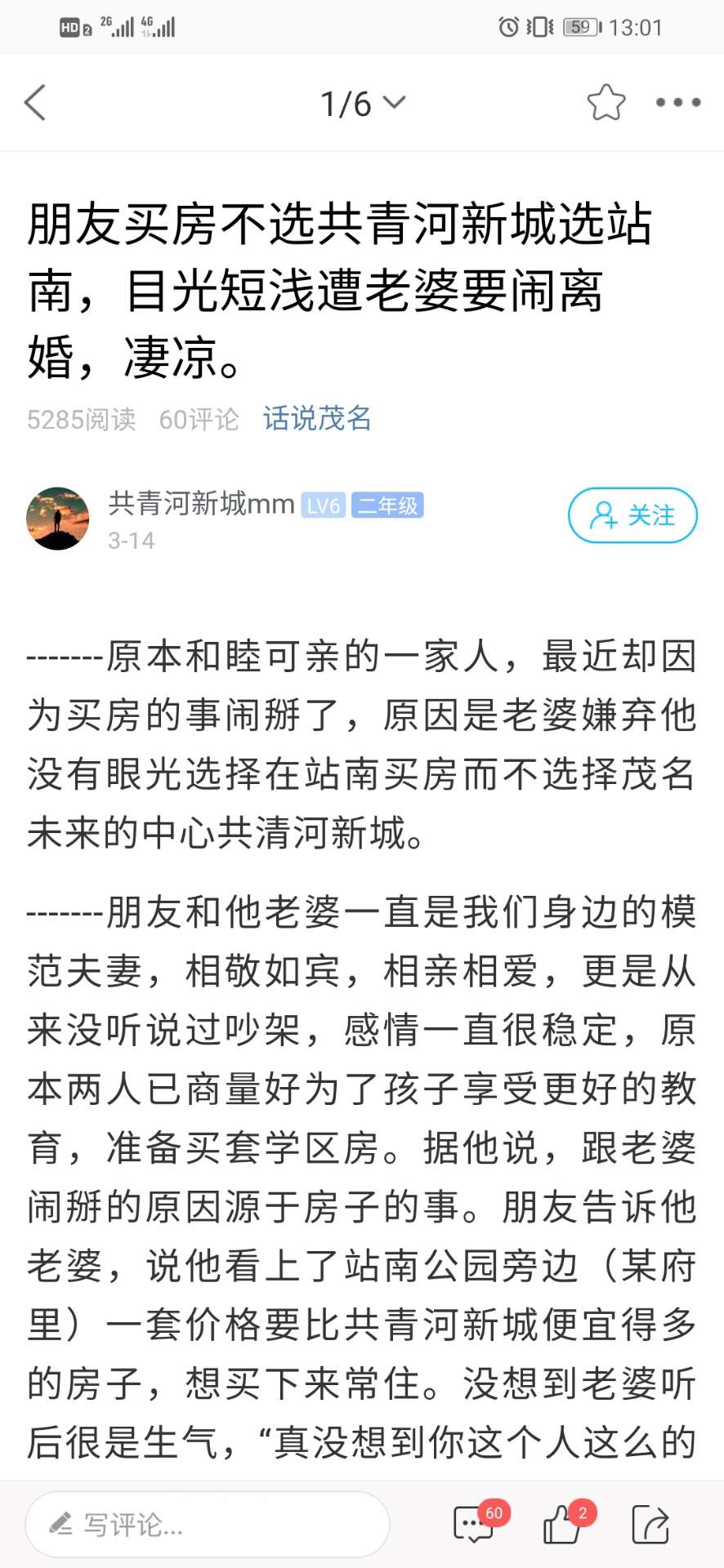Open the 话说茂名 forum link
This screenshot has width=724, height=1568.
point(317,419)
